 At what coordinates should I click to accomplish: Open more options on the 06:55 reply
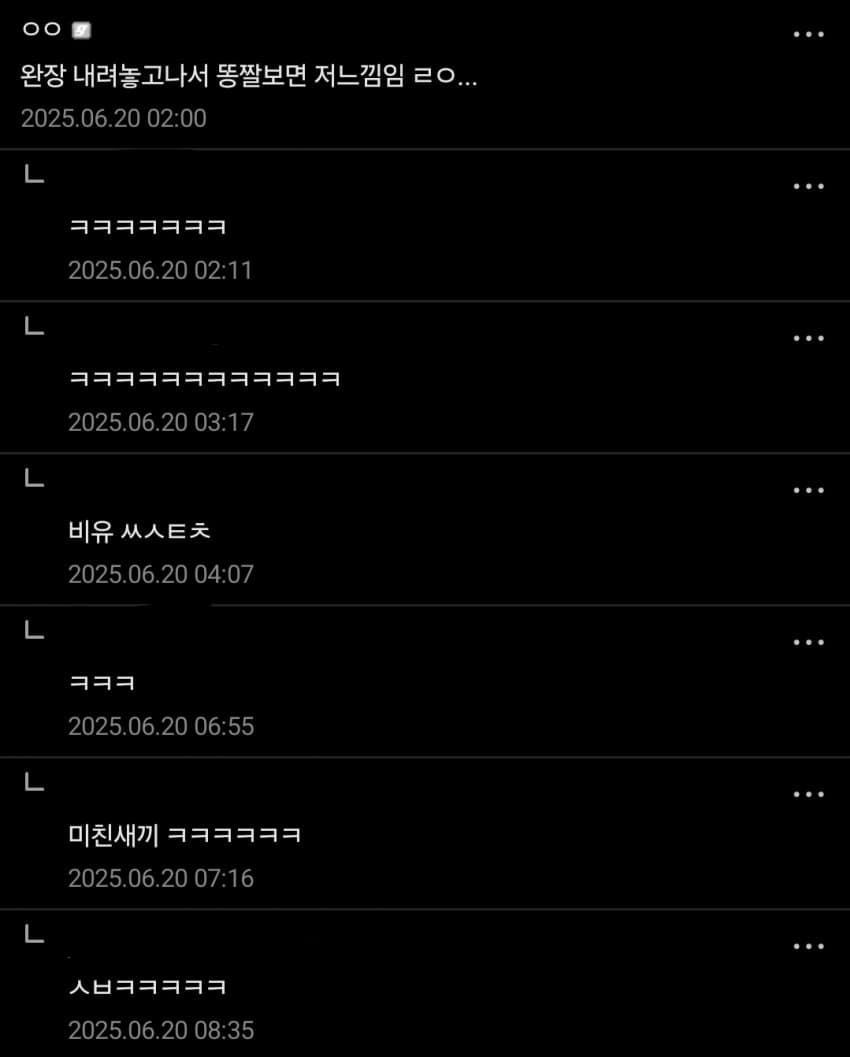tap(808, 643)
